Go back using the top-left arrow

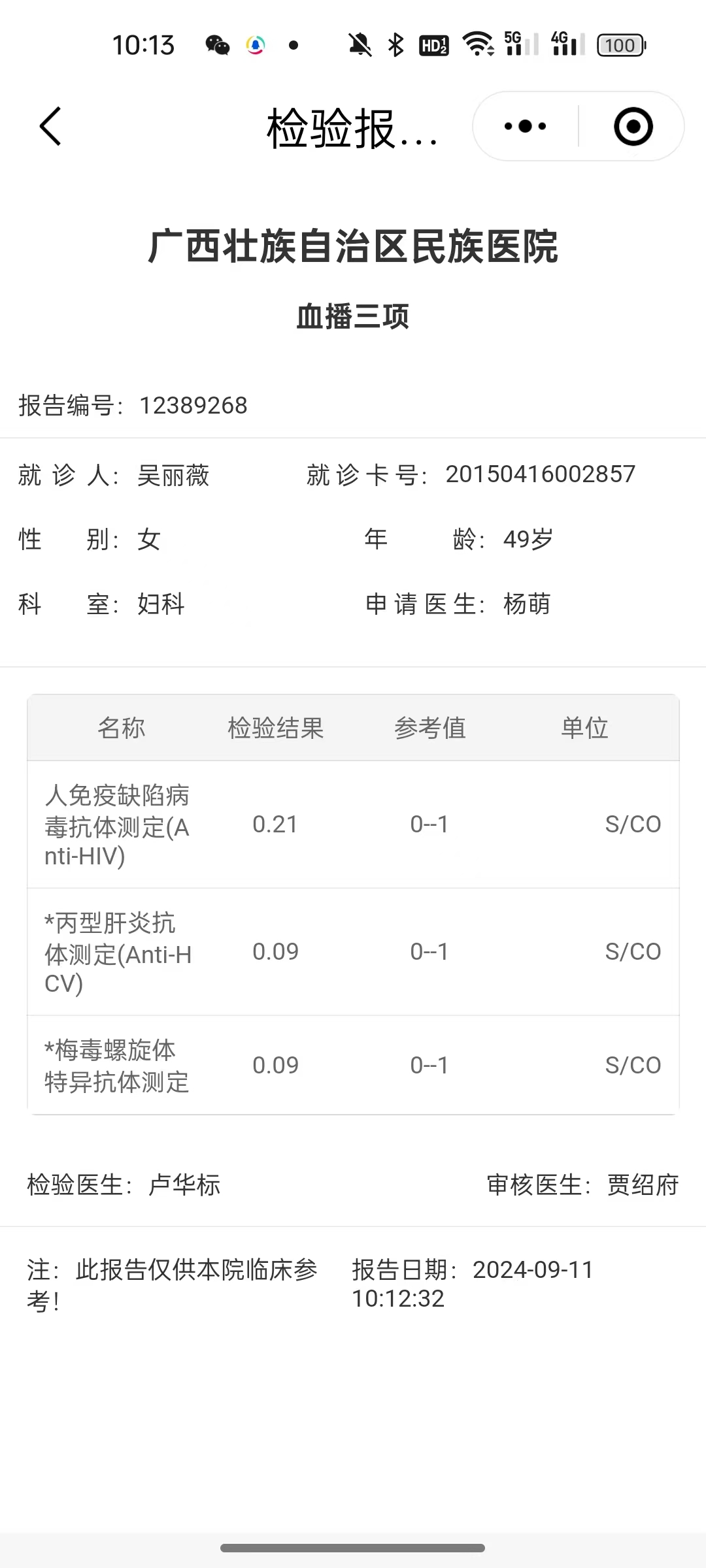(50, 126)
